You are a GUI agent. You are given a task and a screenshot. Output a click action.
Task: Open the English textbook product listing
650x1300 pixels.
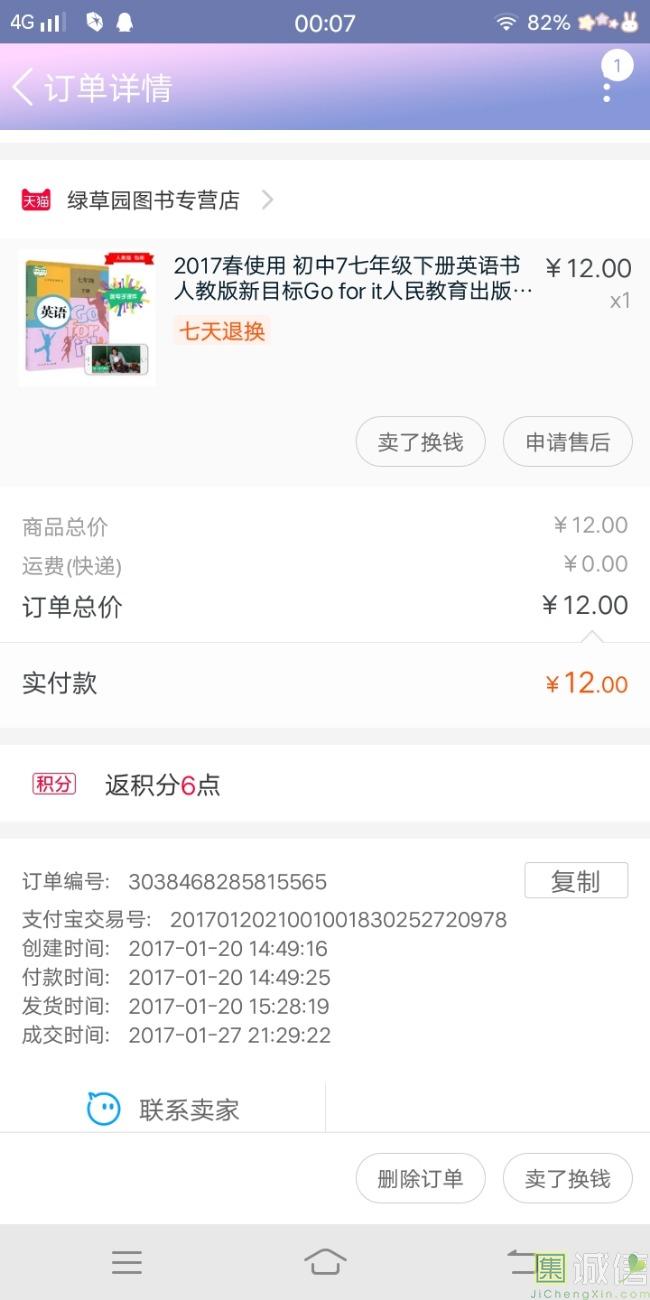[352, 279]
